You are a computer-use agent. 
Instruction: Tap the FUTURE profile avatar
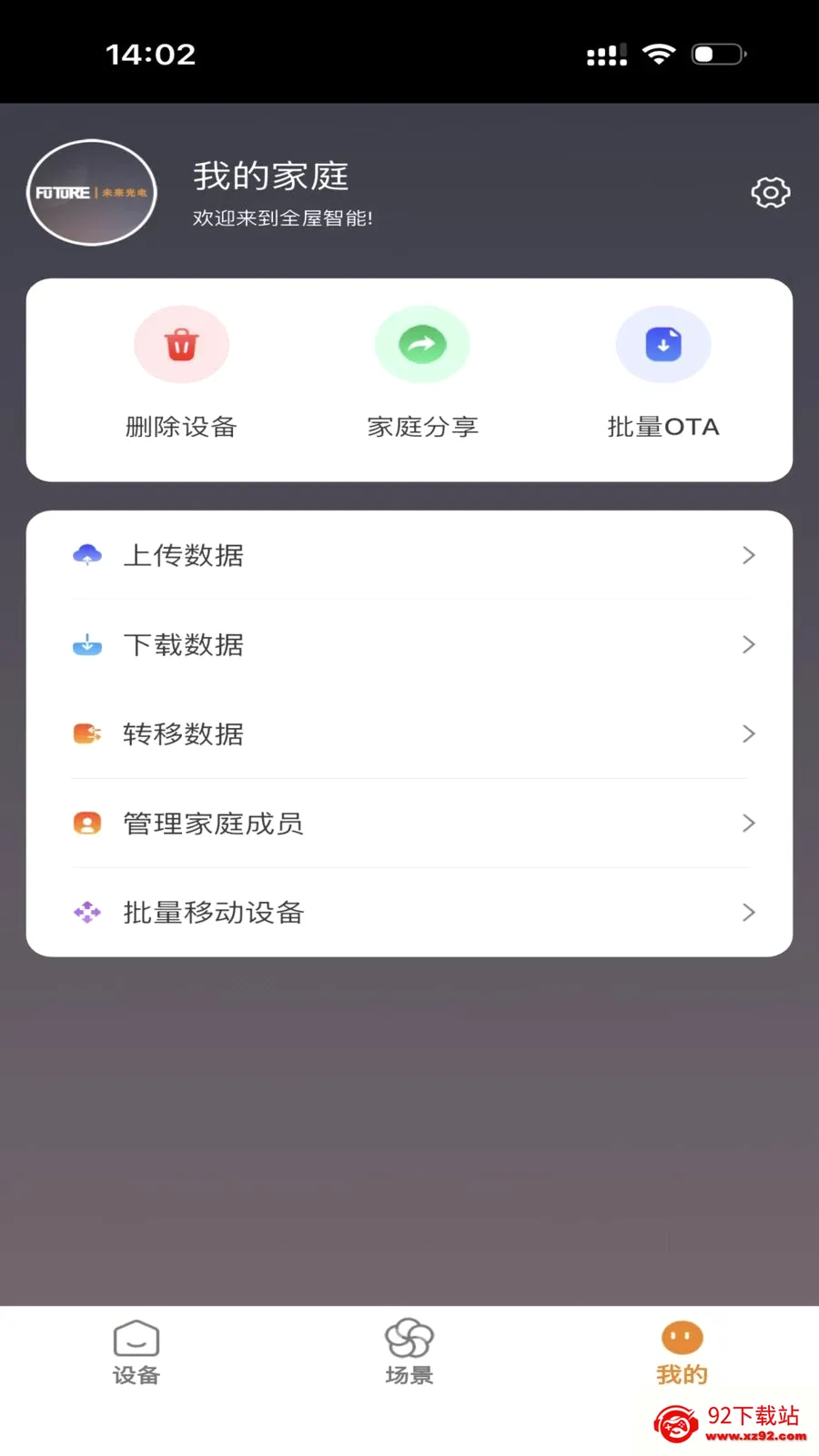[x=92, y=192]
